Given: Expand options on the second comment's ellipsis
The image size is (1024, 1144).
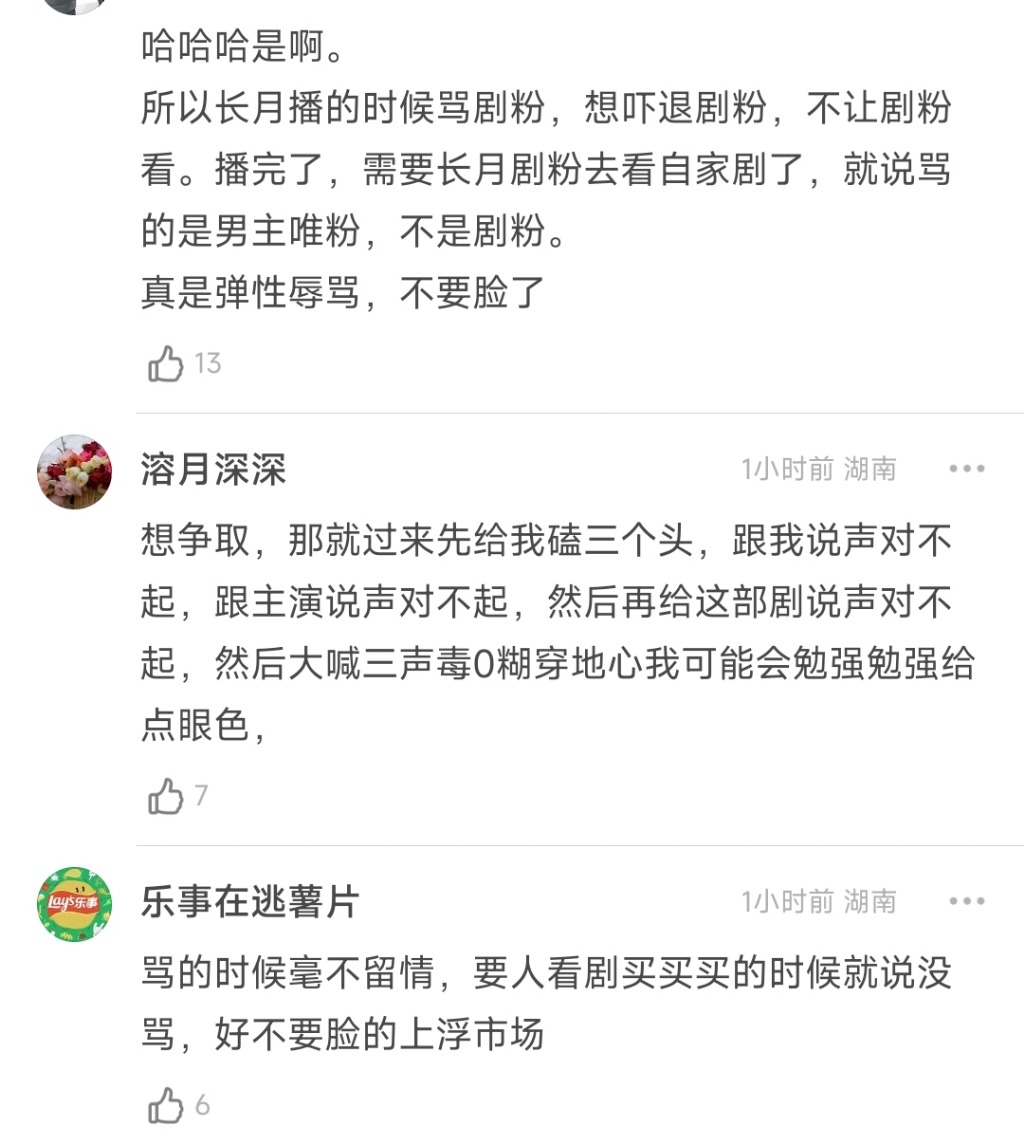Looking at the screenshot, I should point(966,468).
